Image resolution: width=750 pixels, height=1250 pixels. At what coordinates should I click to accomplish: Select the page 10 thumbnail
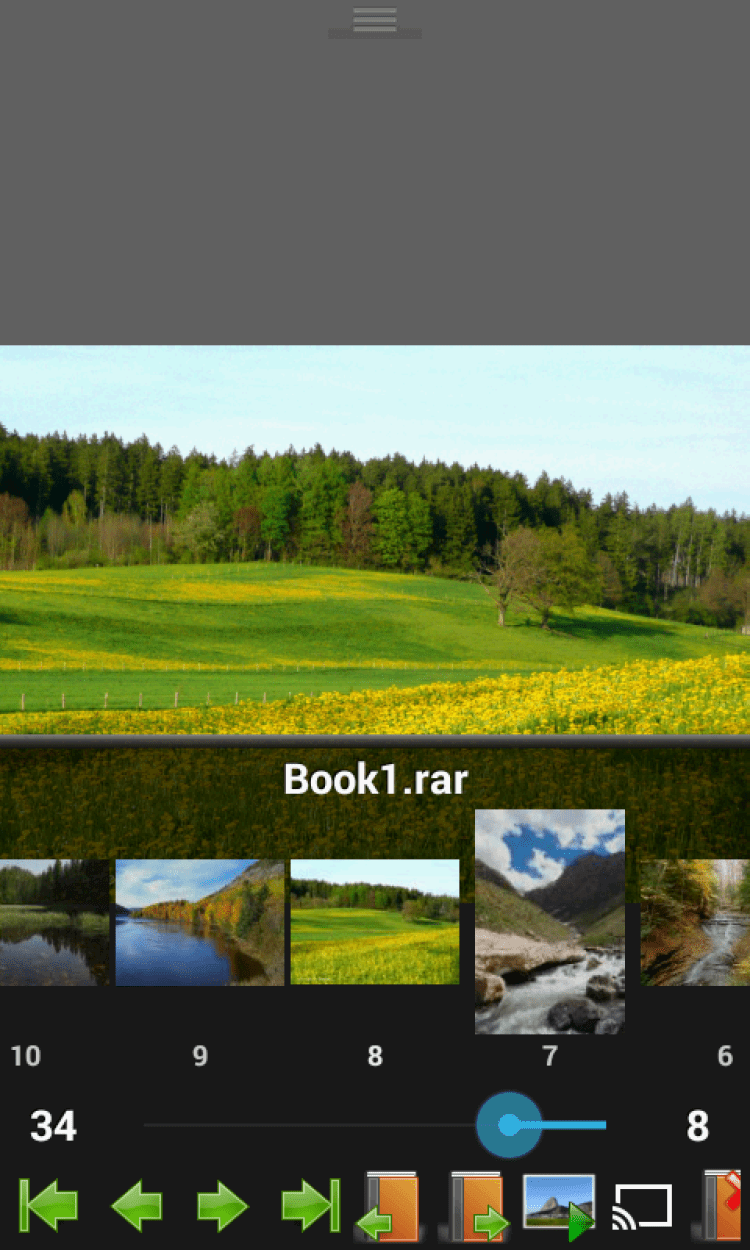click(x=52, y=922)
